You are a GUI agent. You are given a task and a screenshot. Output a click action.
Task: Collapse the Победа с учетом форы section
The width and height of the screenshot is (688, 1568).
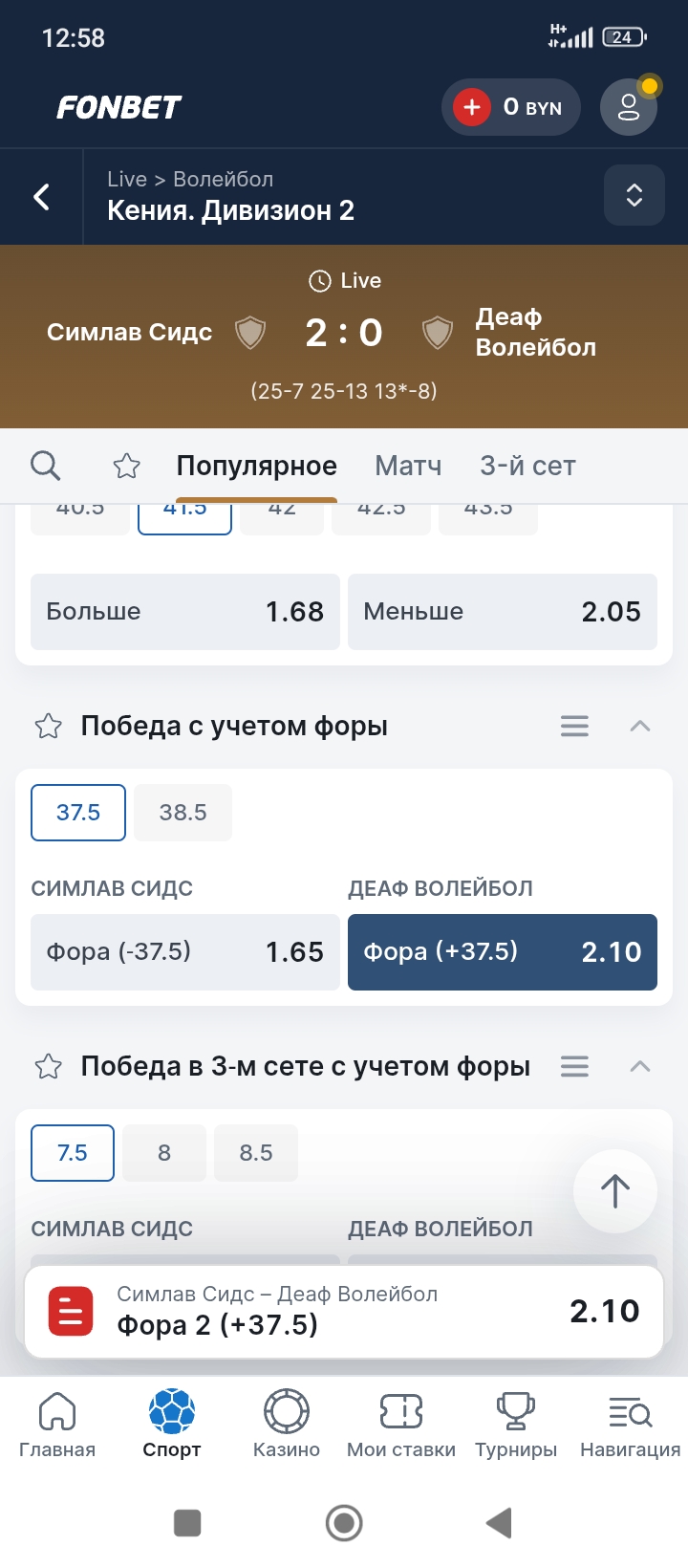640,726
